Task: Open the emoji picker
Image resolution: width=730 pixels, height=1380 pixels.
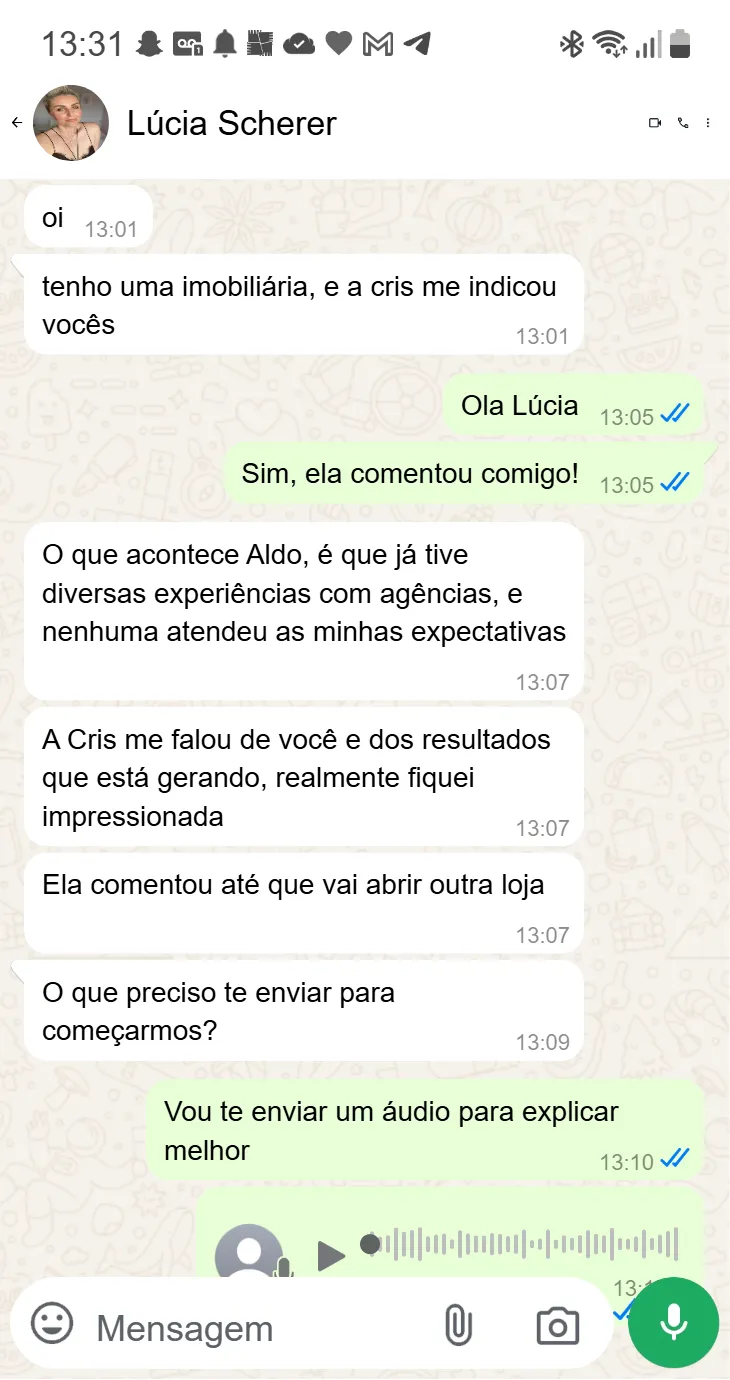Action: tap(52, 1324)
